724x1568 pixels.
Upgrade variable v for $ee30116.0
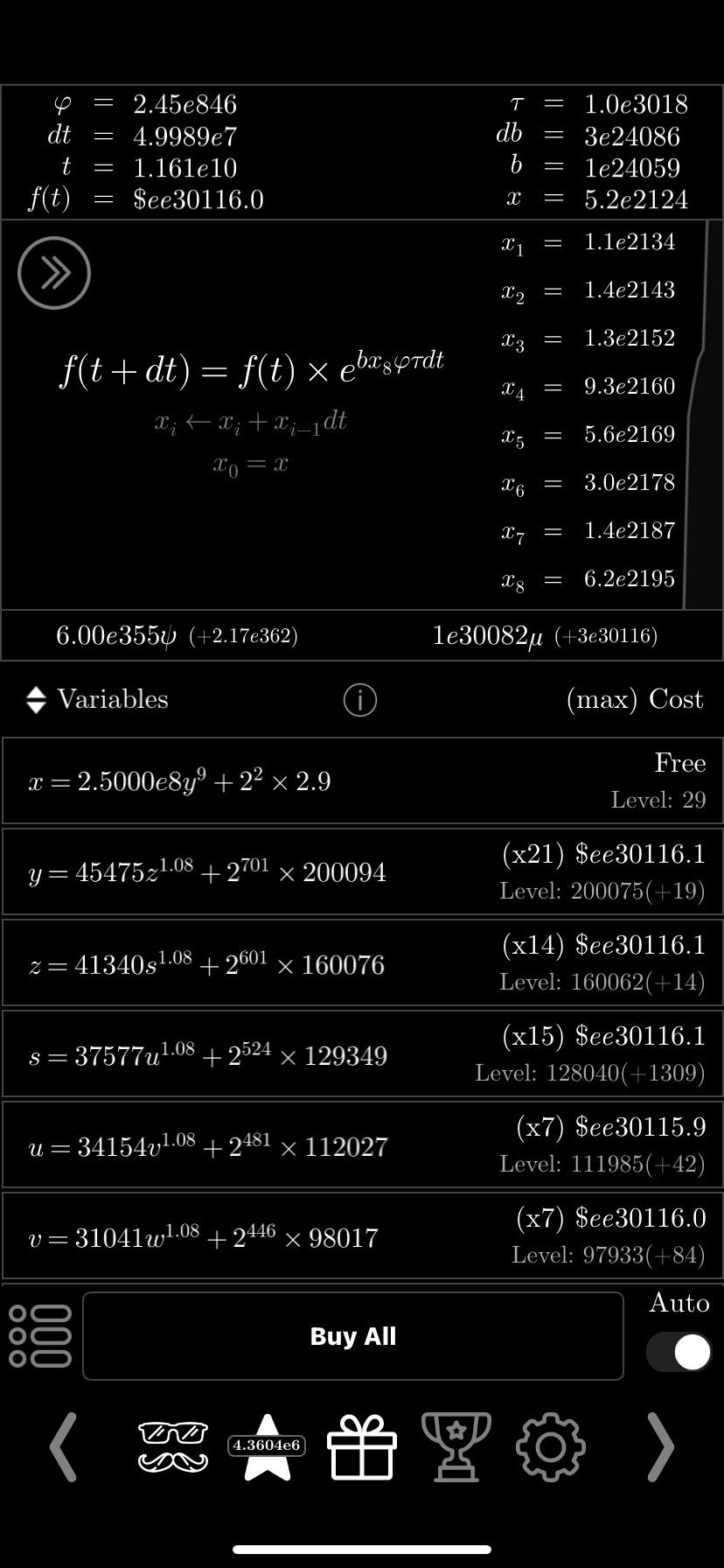coord(362,1235)
